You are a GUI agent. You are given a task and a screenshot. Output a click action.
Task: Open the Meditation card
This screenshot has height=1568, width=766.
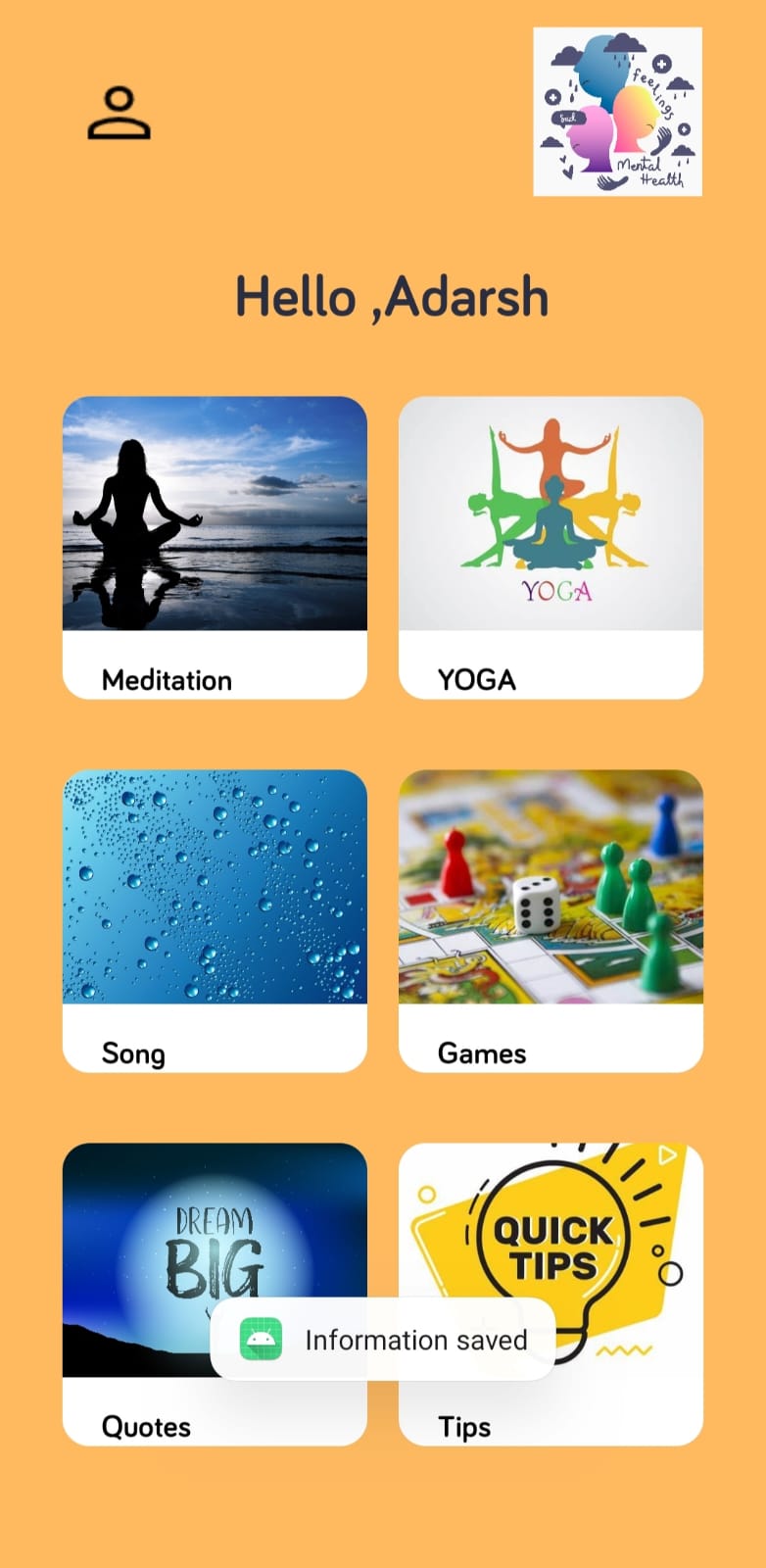pyautogui.click(x=215, y=547)
